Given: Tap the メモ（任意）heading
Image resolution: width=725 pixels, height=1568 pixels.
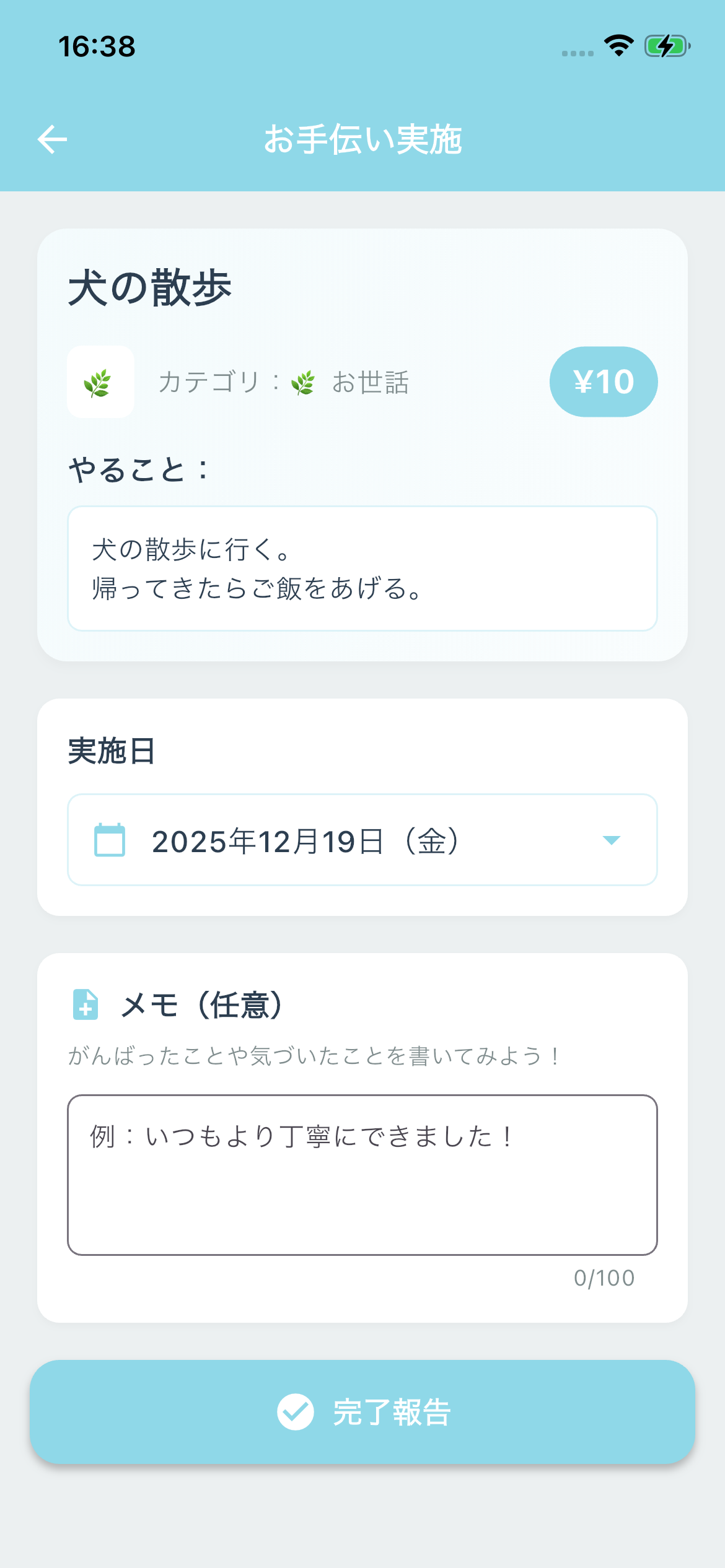Looking at the screenshot, I should point(201,1006).
